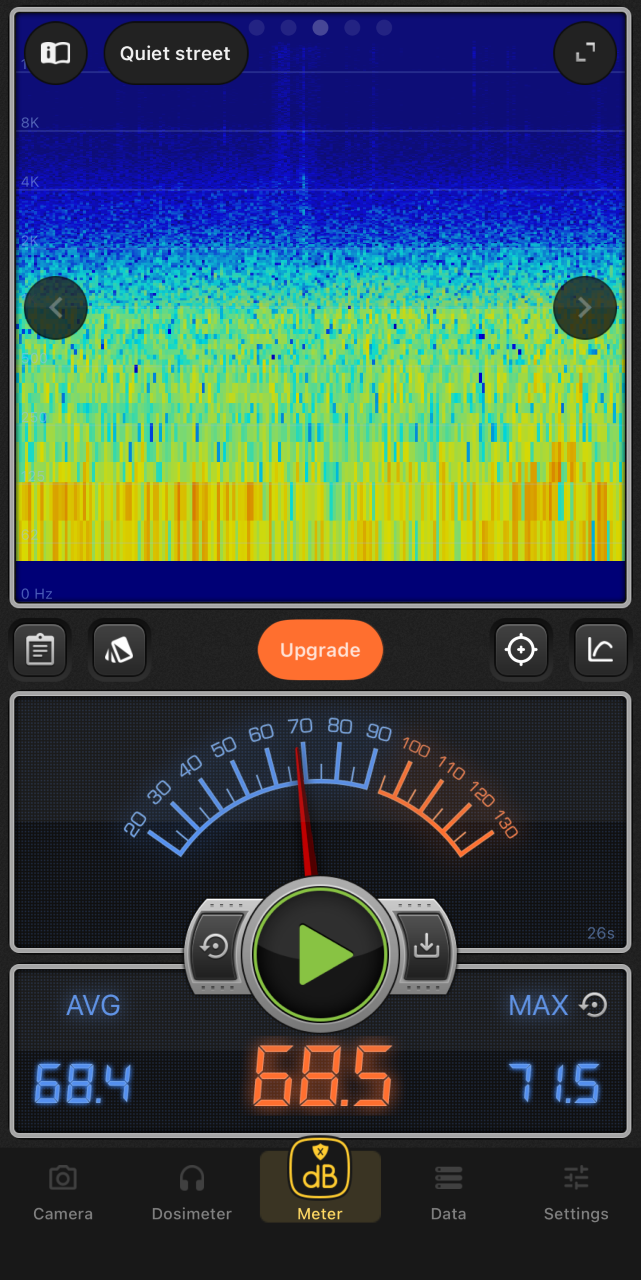Image resolution: width=641 pixels, height=1280 pixels.
Task: Open the graph chart icon
Action: point(600,650)
